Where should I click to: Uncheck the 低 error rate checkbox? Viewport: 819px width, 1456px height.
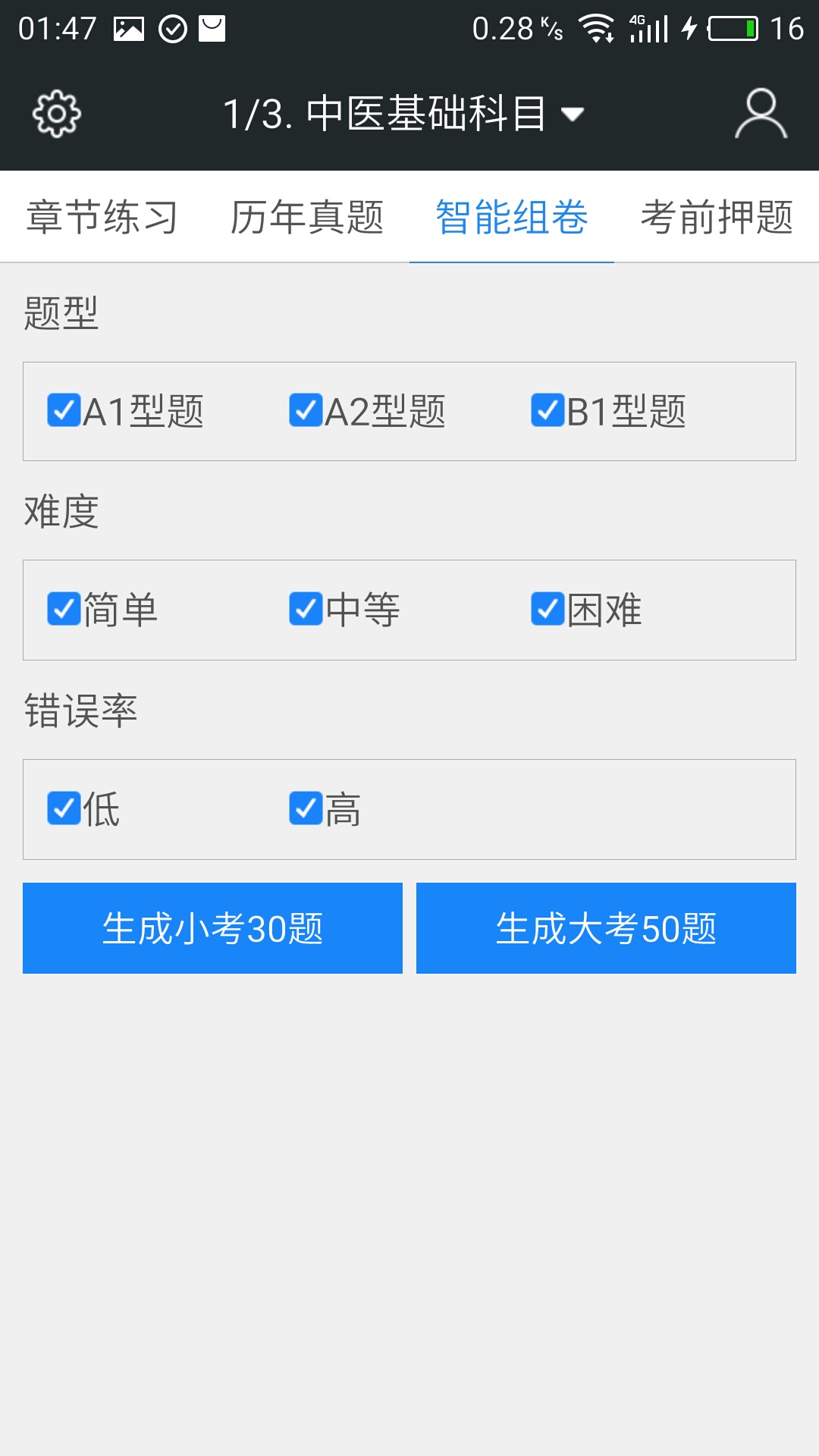(64, 808)
